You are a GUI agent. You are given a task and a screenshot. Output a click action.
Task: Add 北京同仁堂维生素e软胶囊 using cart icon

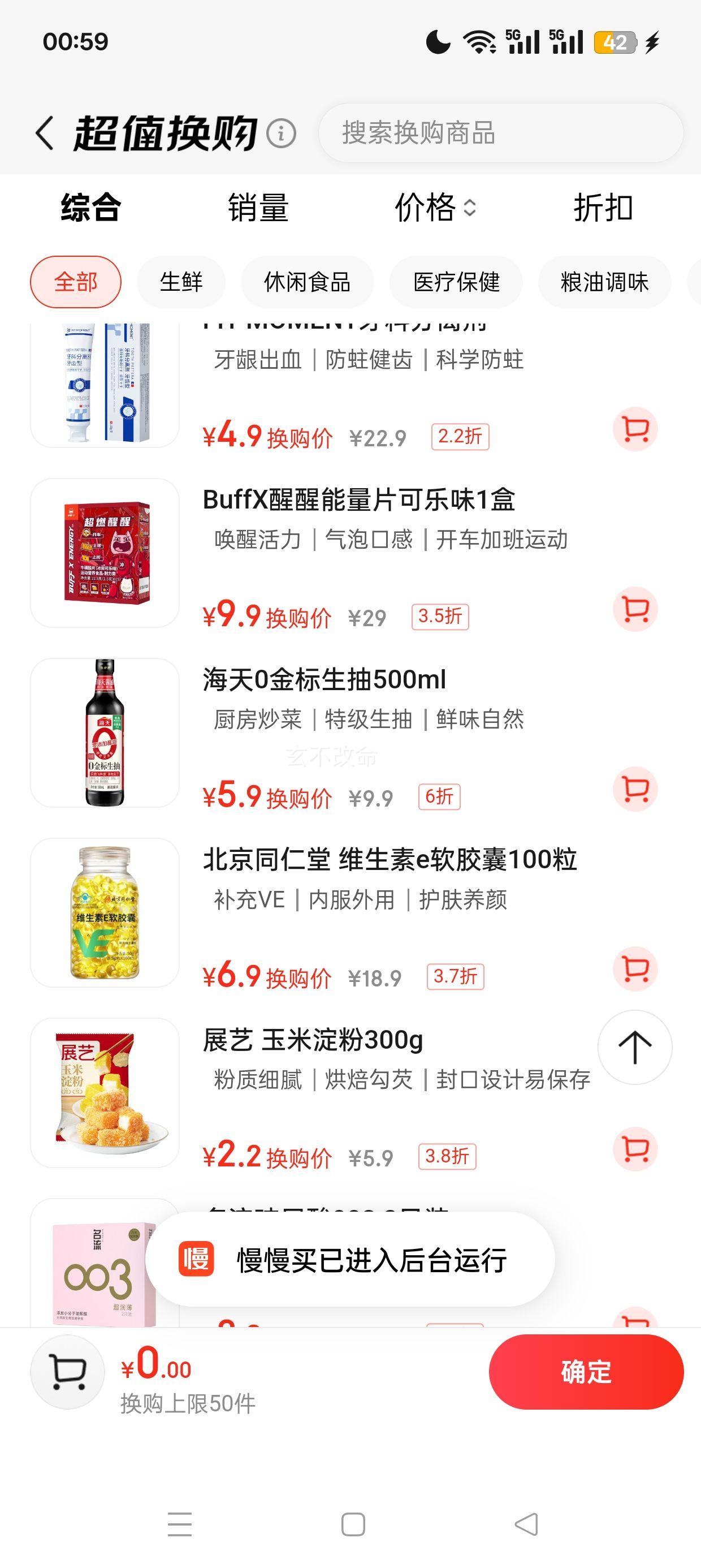[635, 969]
